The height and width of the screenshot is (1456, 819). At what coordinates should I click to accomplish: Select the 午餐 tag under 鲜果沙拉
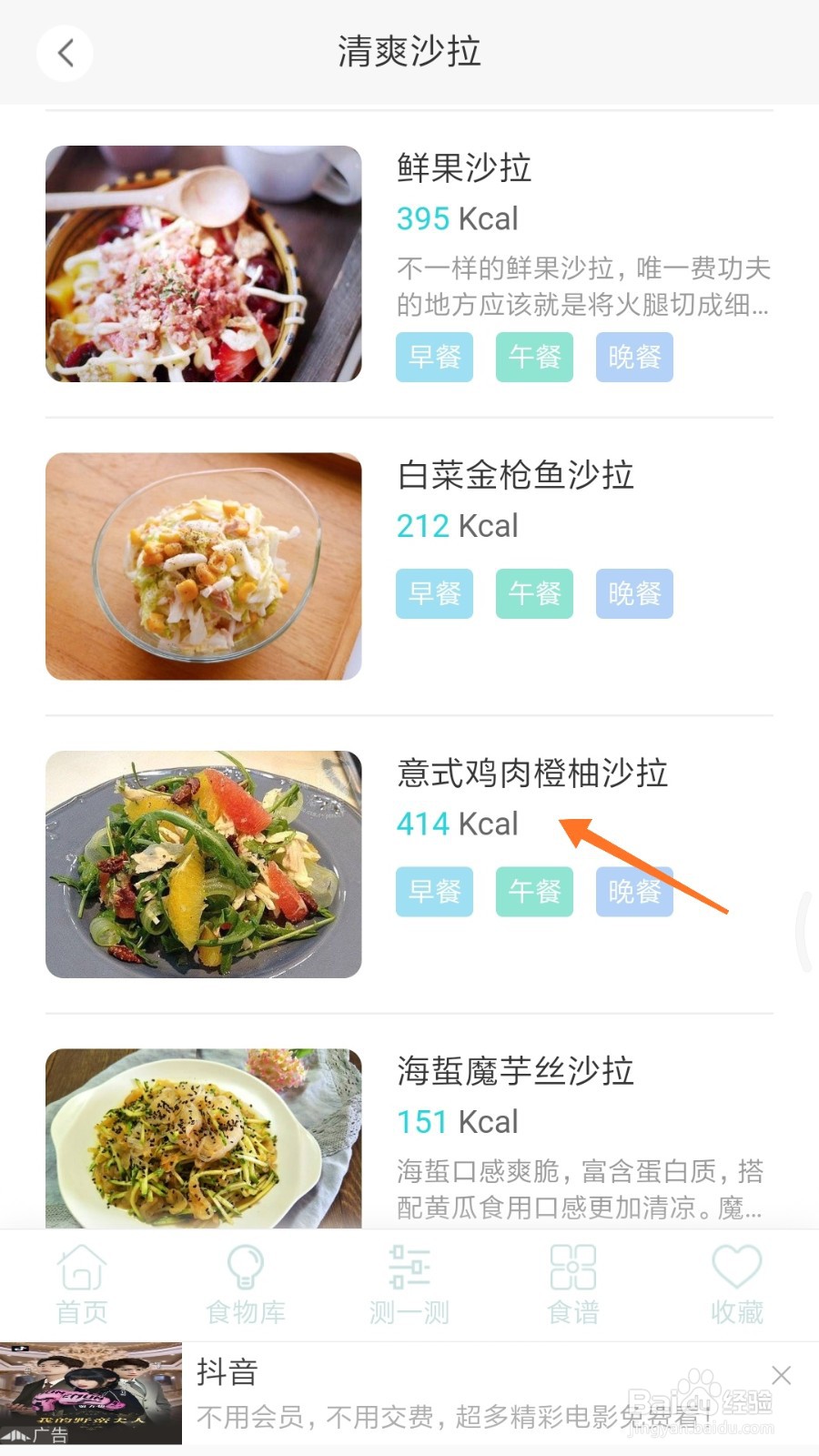[534, 358]
